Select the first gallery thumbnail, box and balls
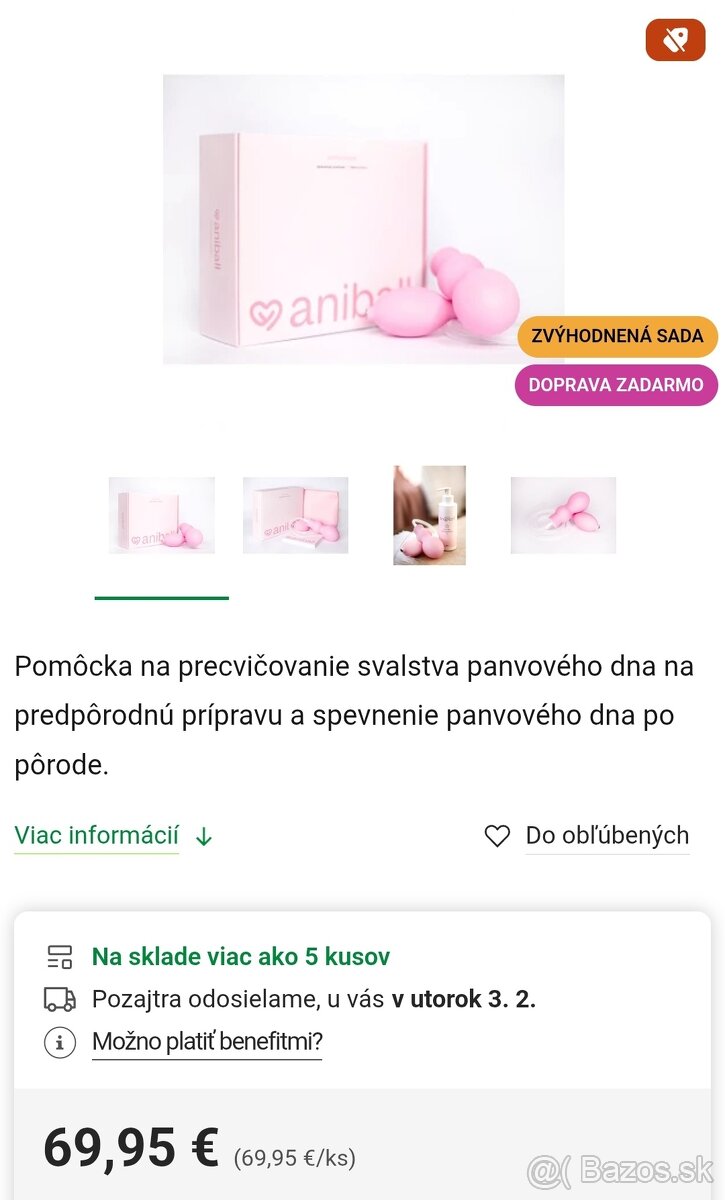The width and height of the screenshot is (725, 1200). [162, 515]
